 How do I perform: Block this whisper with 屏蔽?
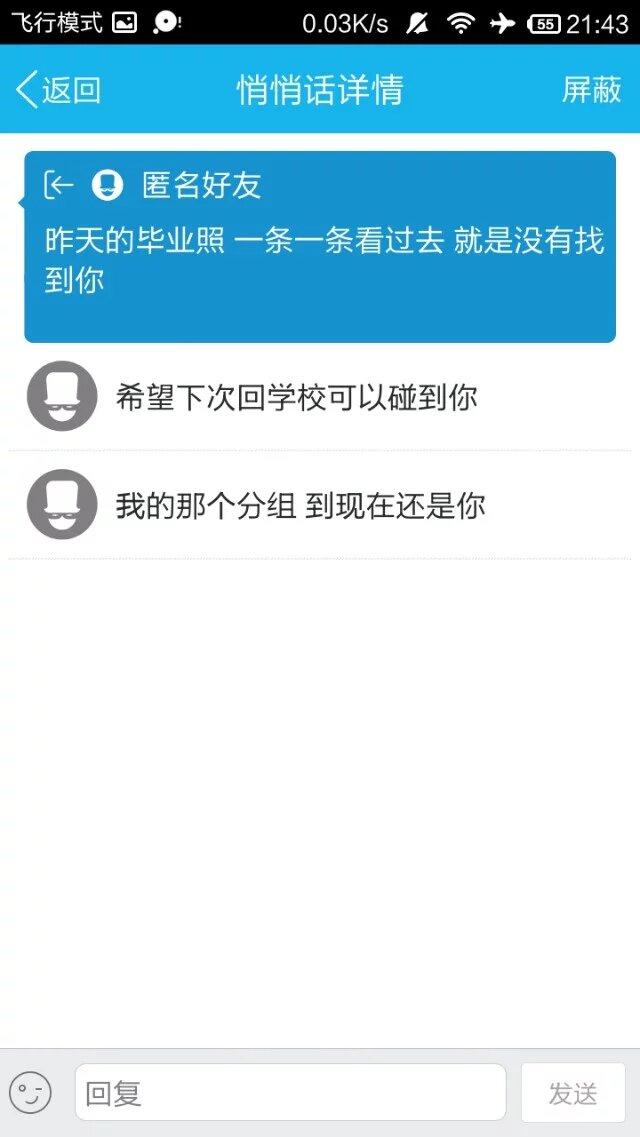coord(591,90)
